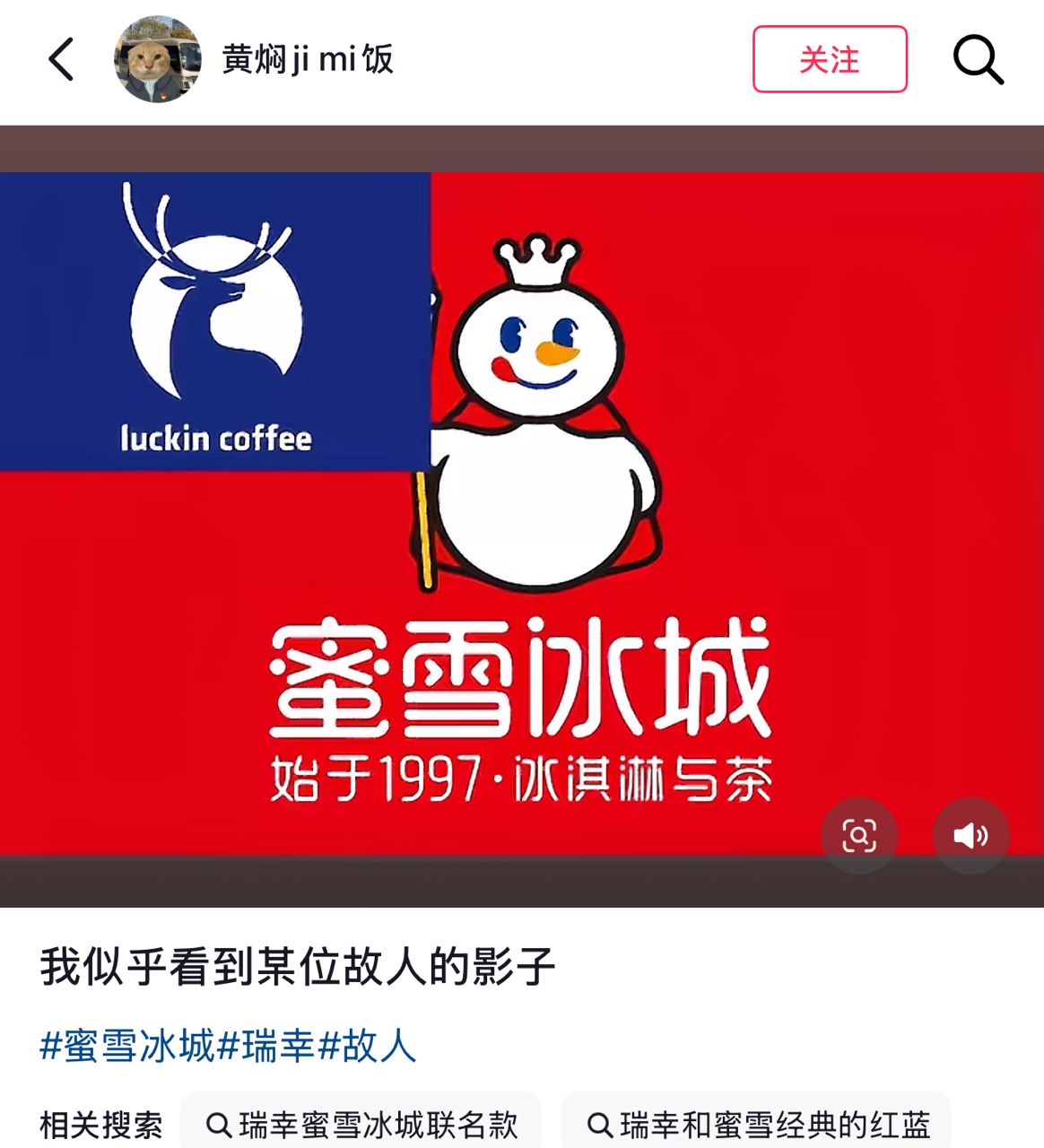Open hashtag #蜜雪冰城
Screen dimensions: 1044x1148
pyautogui.click(x=127, y=1047)
